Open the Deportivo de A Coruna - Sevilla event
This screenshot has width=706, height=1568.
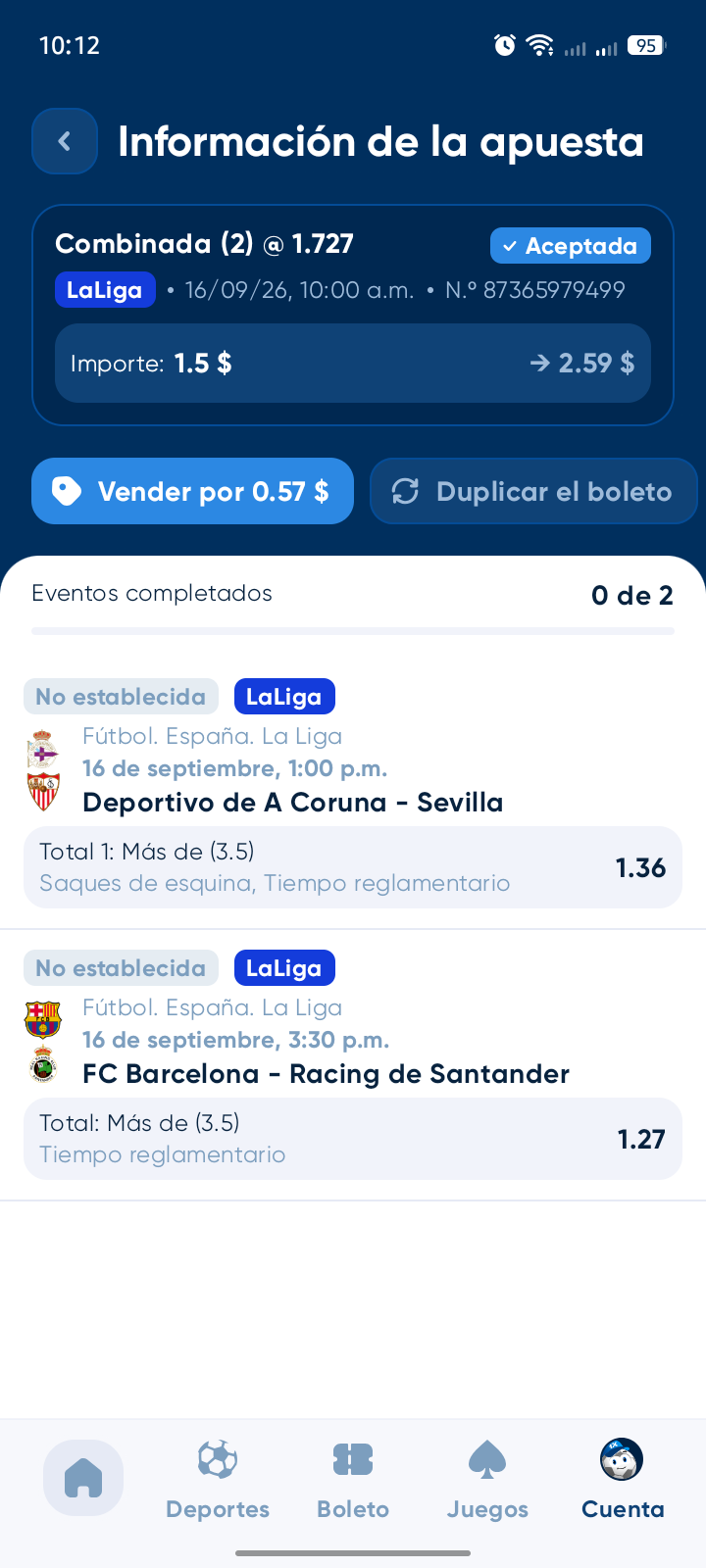tap(292, 803)
